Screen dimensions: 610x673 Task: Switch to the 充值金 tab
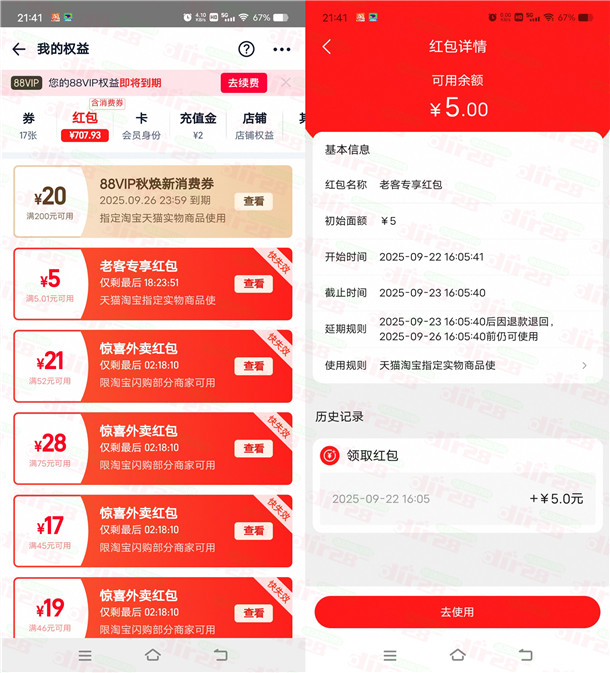coord(197,124)
